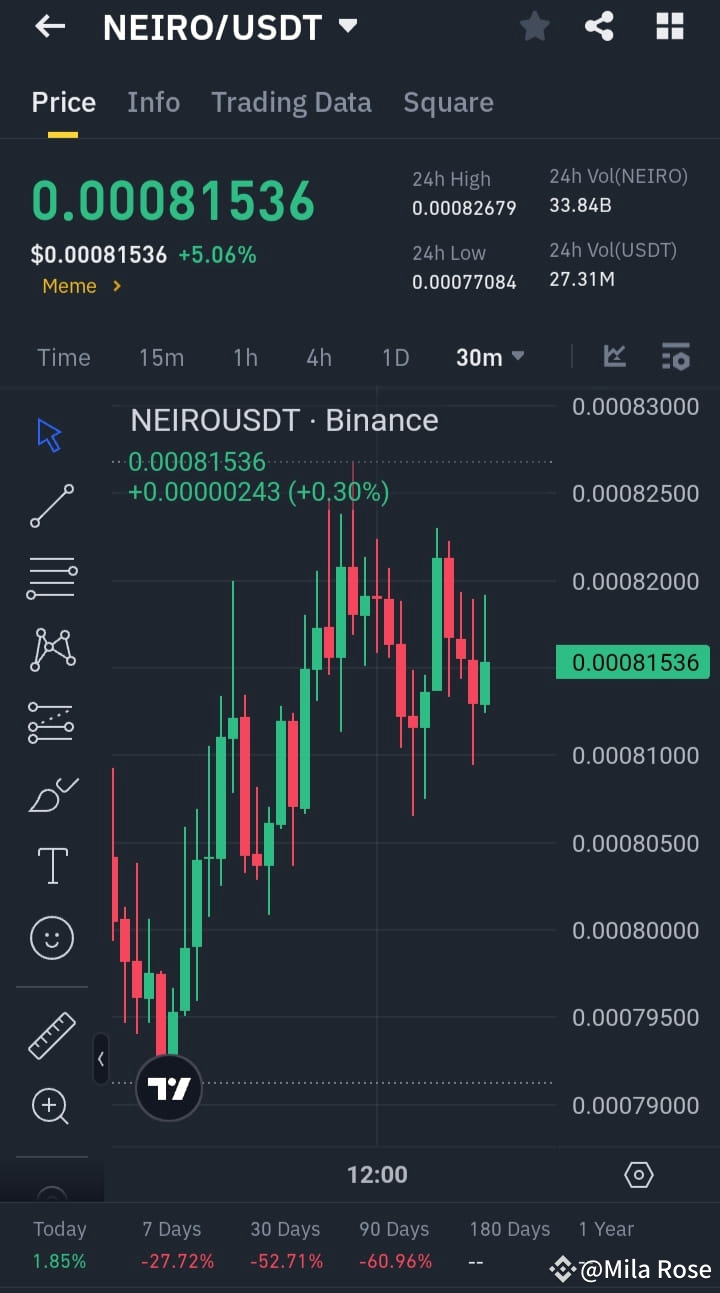Select the 1D timeframe
This screenshot has height=1293, width=720.
(x=395, y=356)
